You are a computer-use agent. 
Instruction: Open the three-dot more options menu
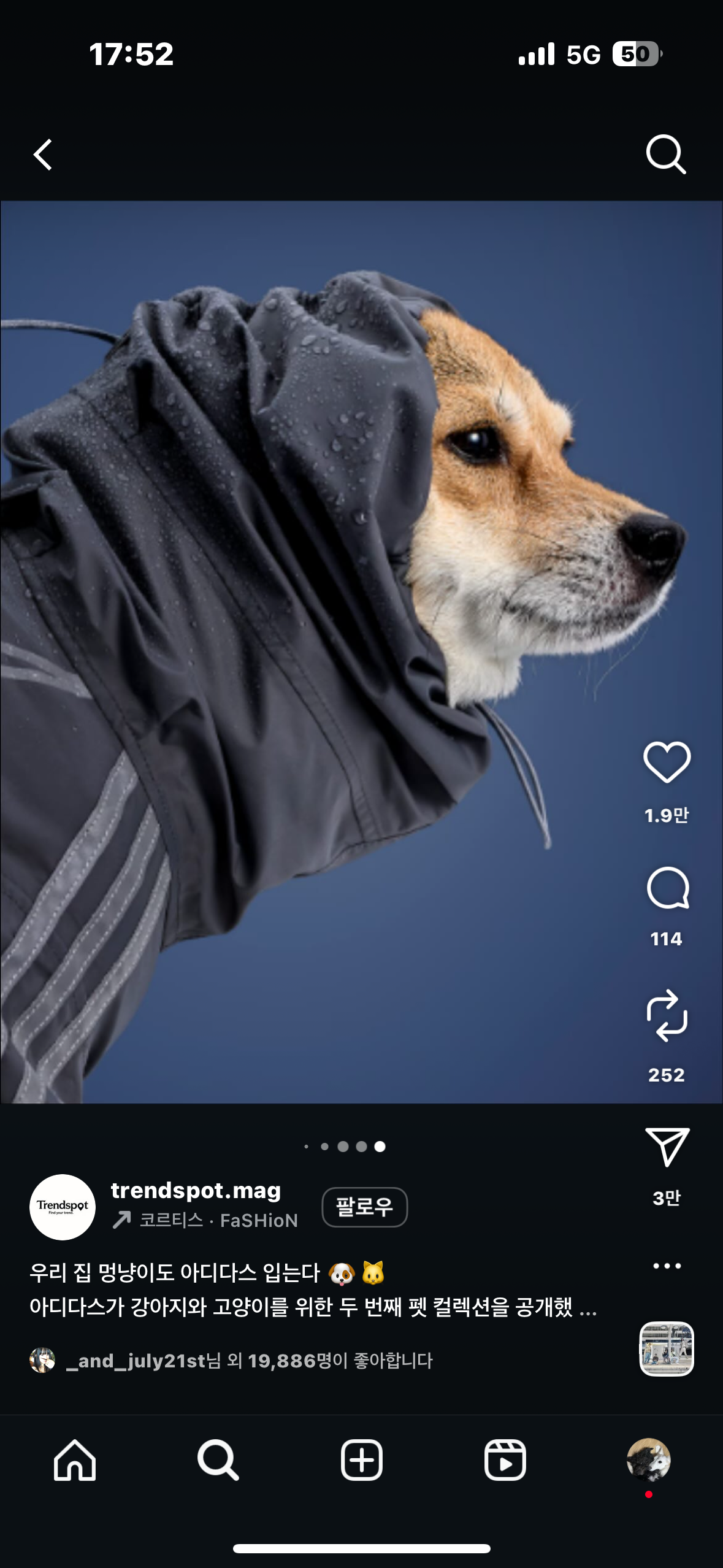point(667,1266)
